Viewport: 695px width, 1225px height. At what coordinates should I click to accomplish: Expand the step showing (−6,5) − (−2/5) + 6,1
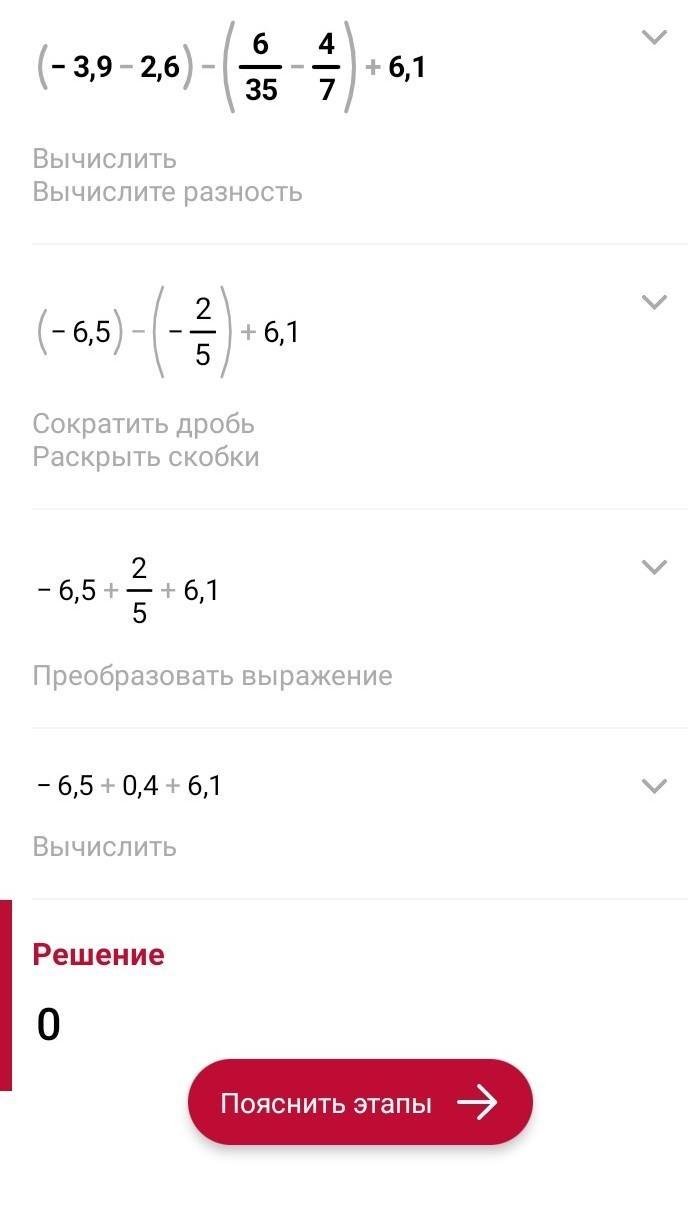click(653, 302)
